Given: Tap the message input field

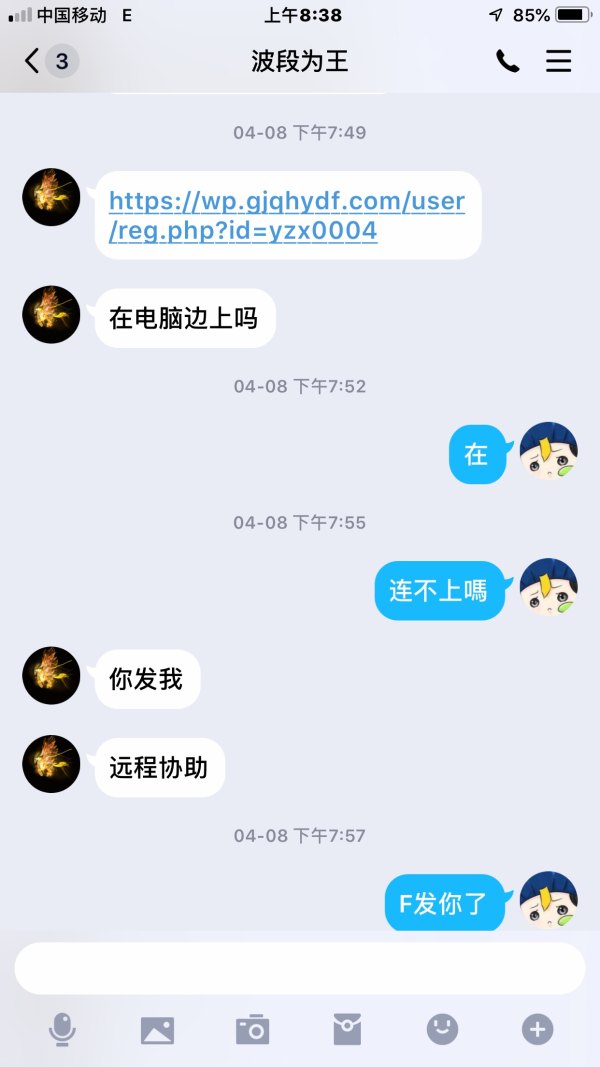Looking at the screenshot, I should 300,968.
